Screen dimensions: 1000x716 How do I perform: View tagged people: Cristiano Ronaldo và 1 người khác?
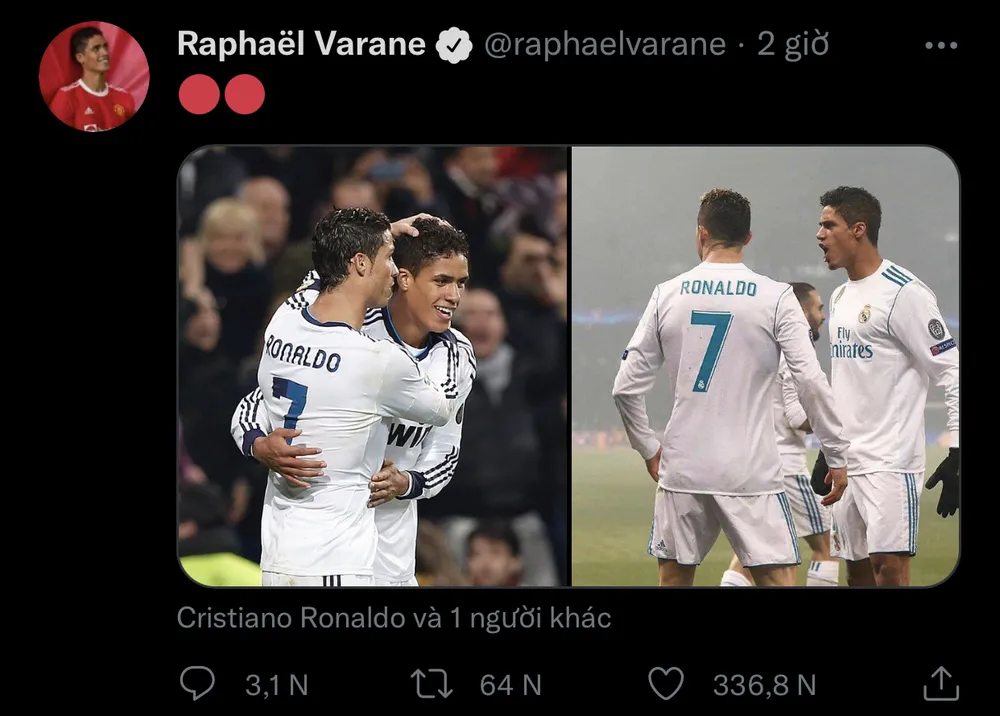point(393,618)
